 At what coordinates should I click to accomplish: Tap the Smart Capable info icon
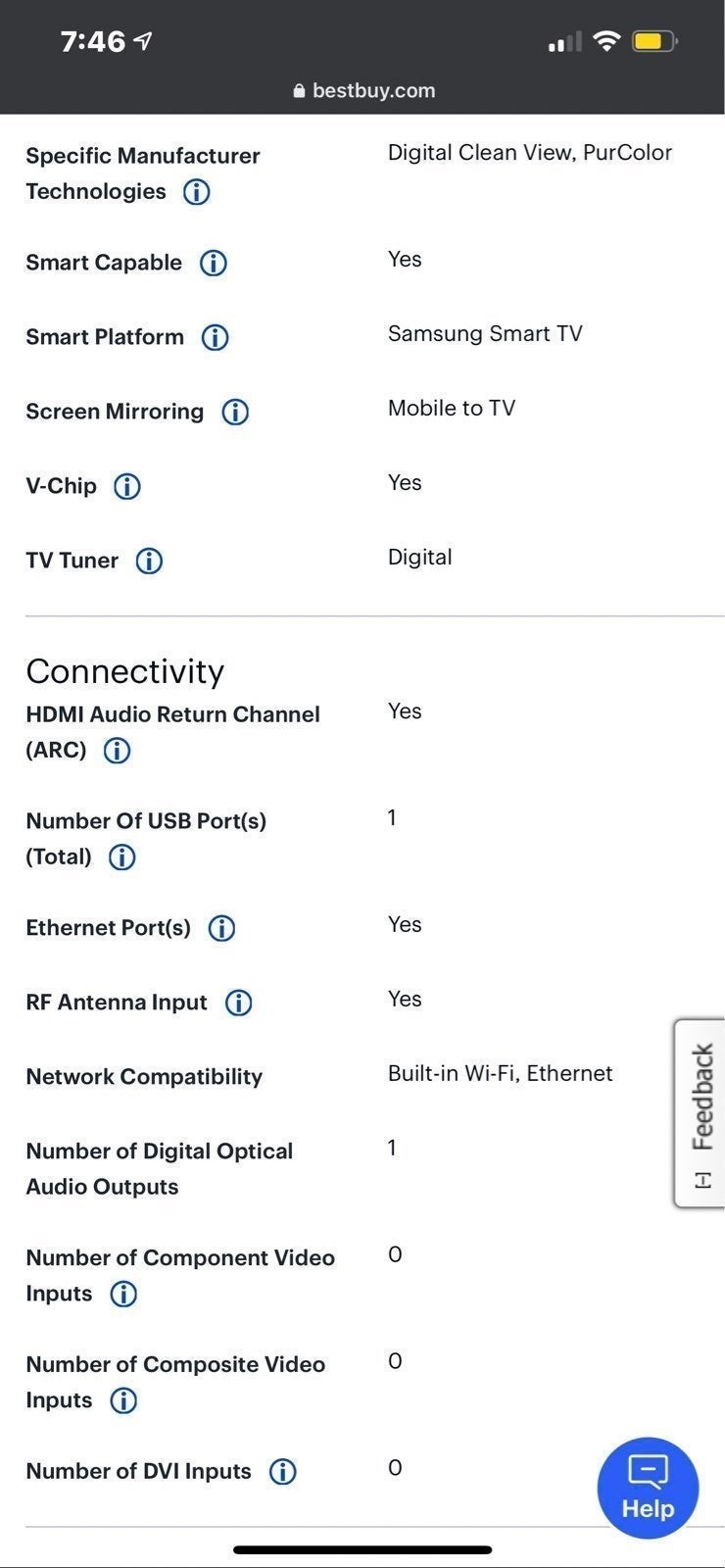213,263
